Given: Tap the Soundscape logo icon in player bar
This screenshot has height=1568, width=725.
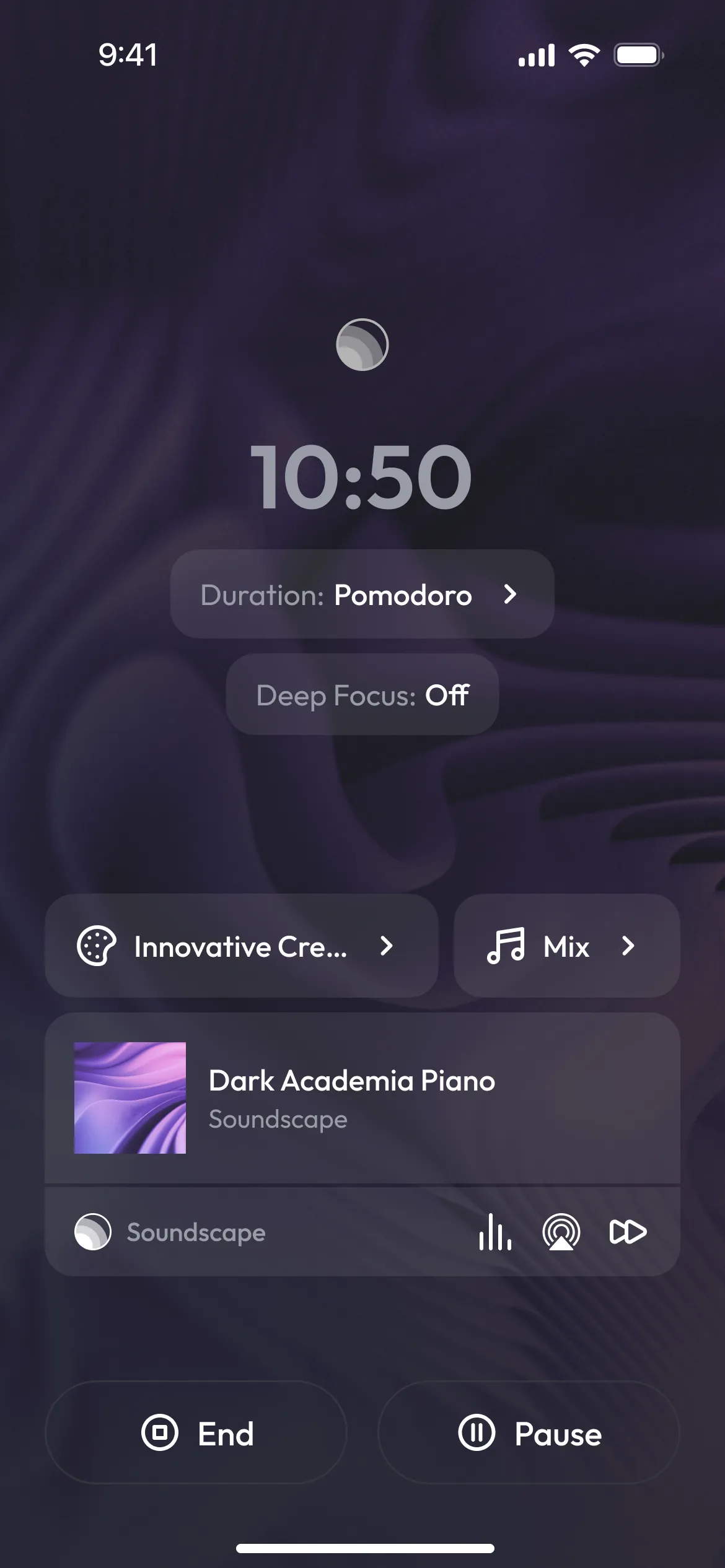Looking at the screenshot, I should point(92,1232).
